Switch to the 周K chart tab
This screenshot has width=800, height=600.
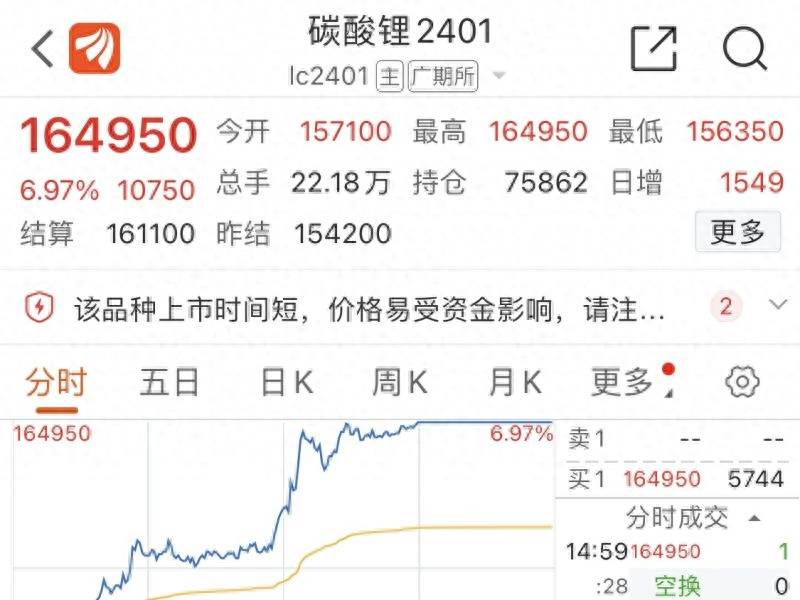[x=400, y=382]
